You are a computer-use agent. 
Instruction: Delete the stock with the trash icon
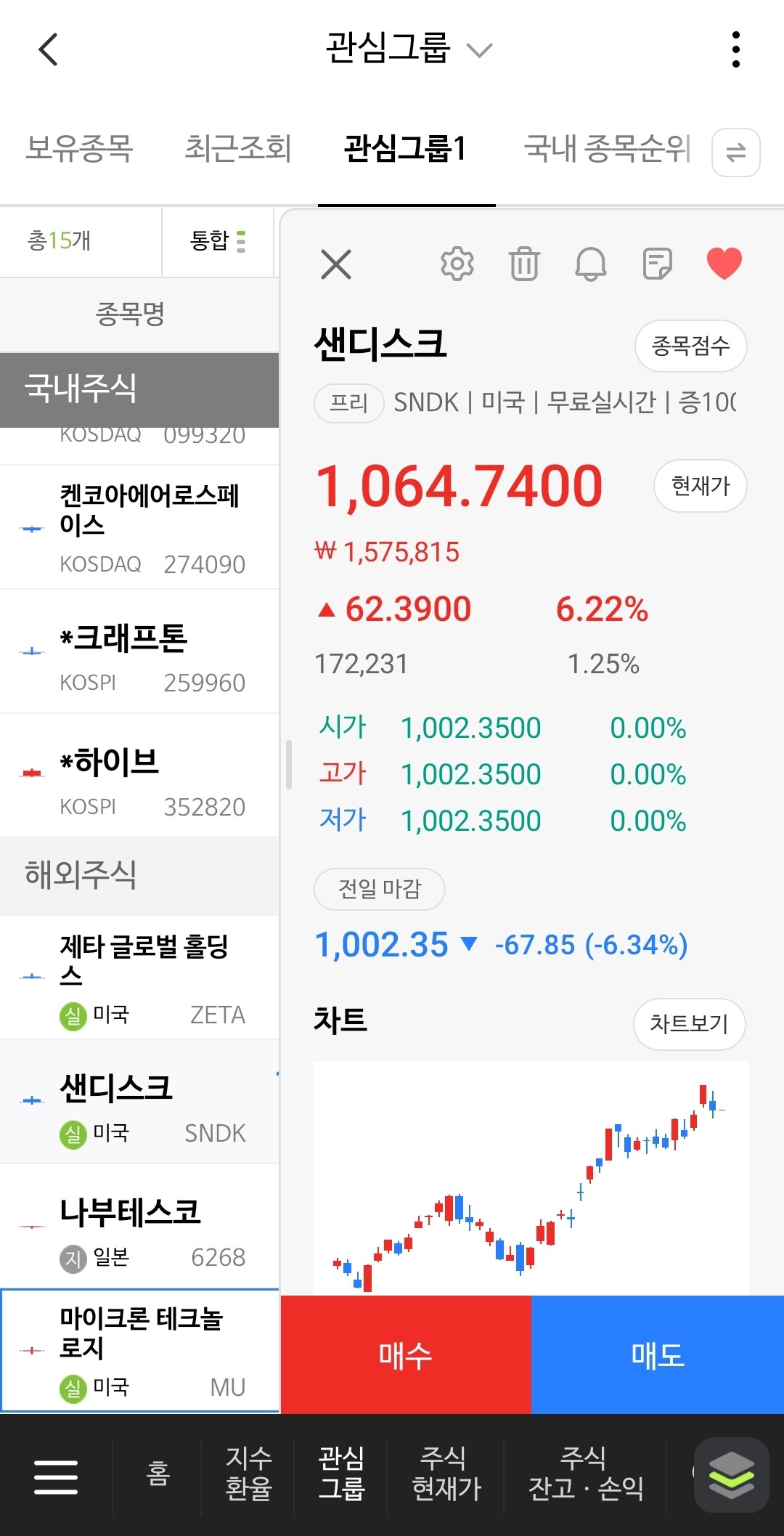tap(524, 264)
